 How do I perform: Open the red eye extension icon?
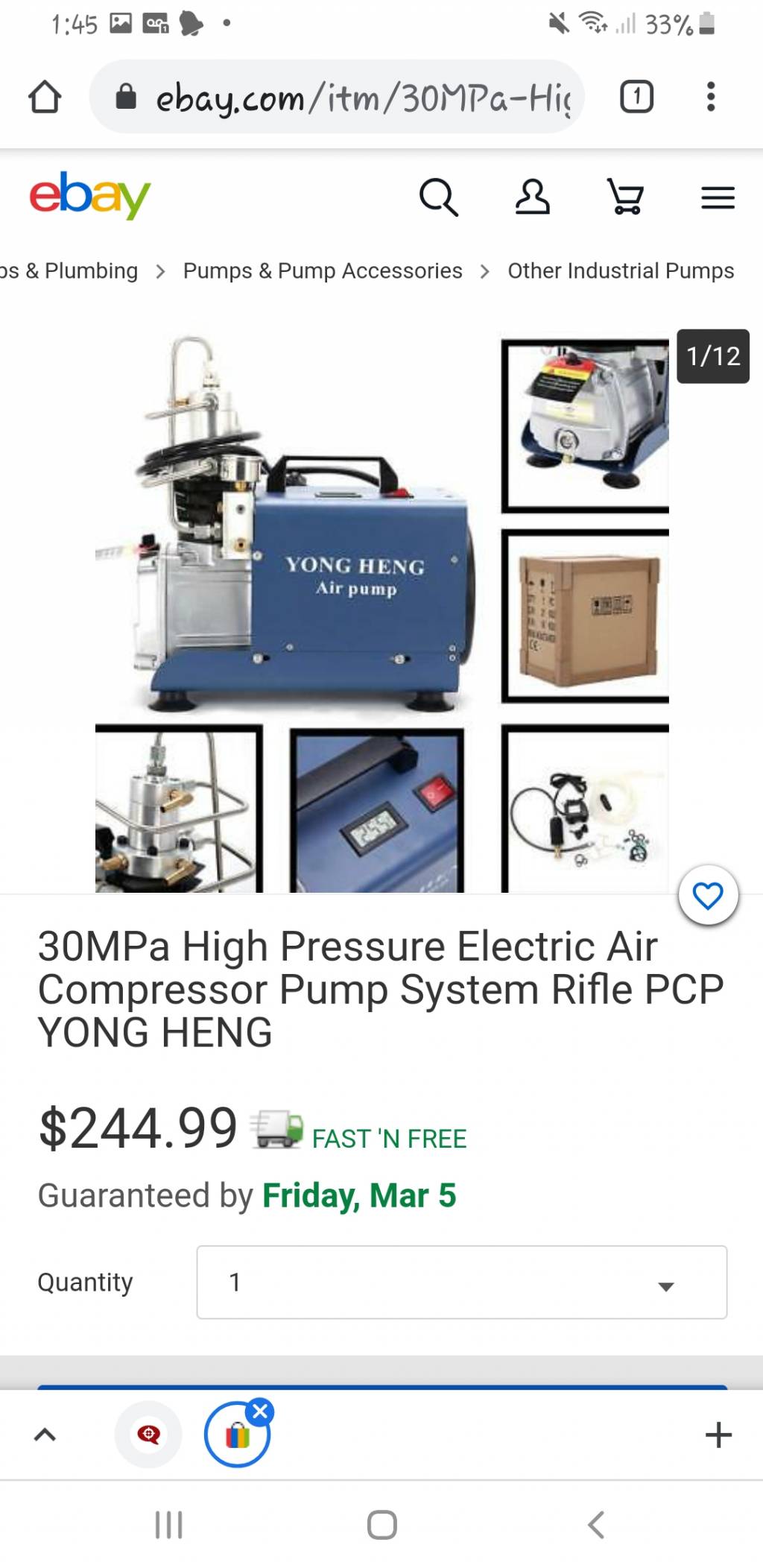(x=148, y=1435)
